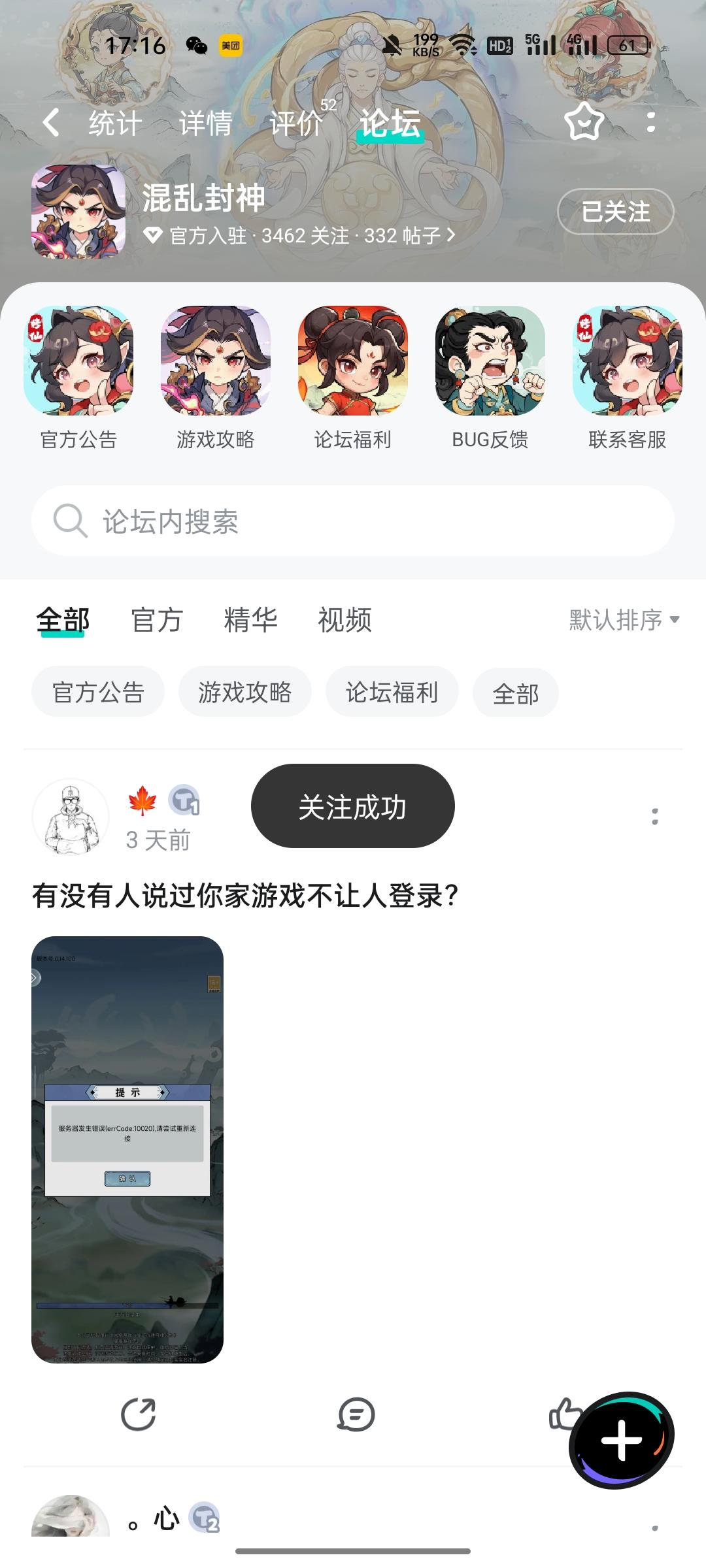Tap the 官方公告 filter chip

click(x=97, y=693)
